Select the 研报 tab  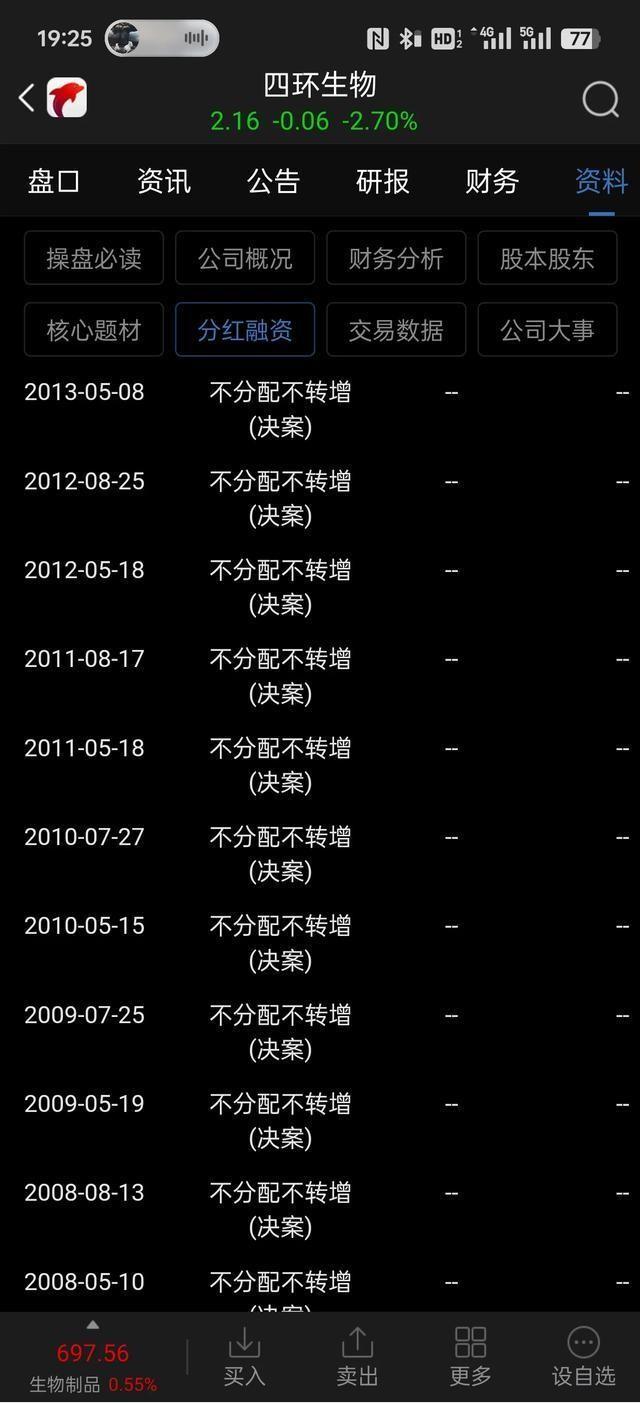[x=383, y=181]
